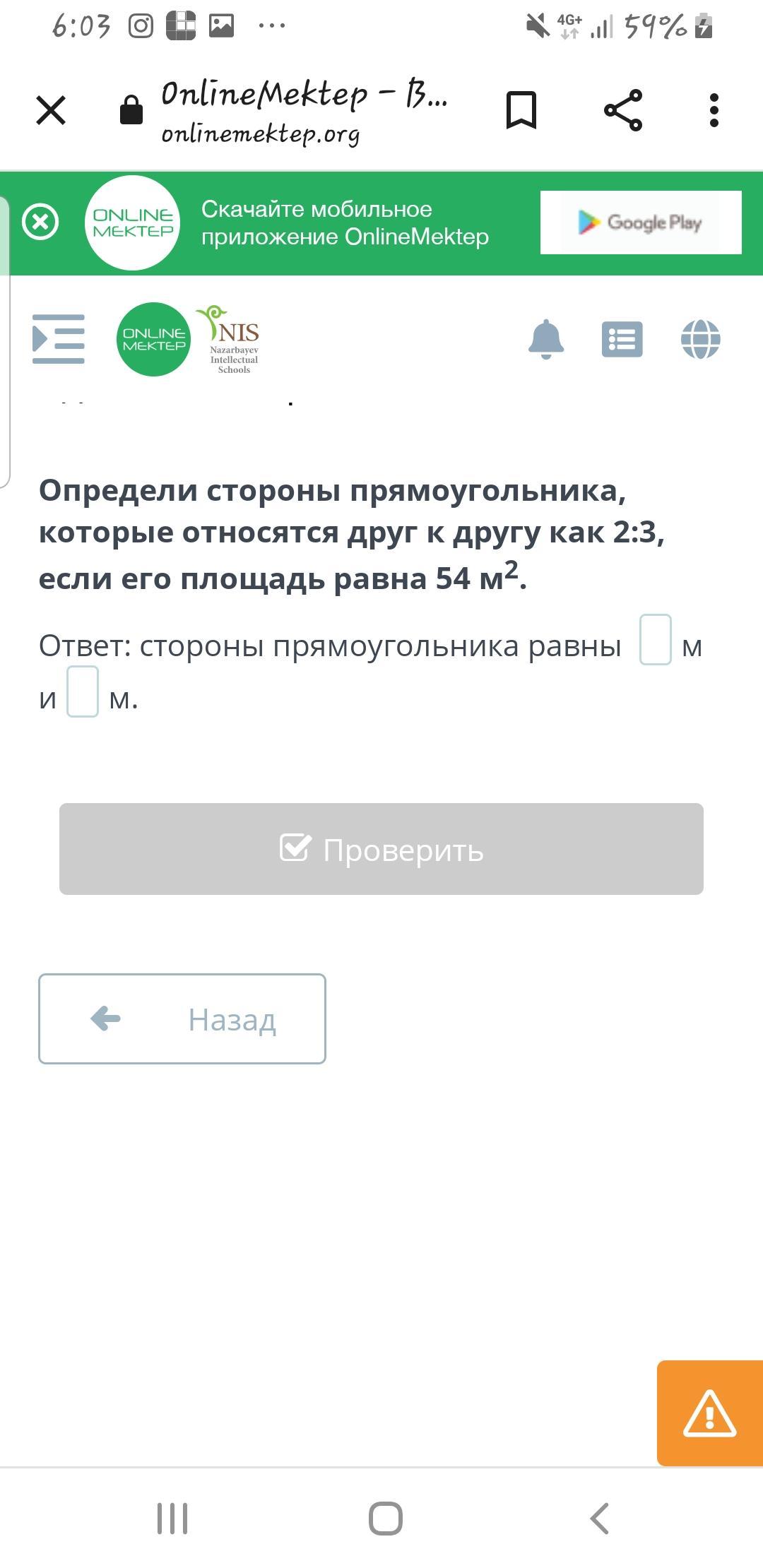Go to the system home screen
This screenshot has height=1568, width=763.
pos(385,1519)
